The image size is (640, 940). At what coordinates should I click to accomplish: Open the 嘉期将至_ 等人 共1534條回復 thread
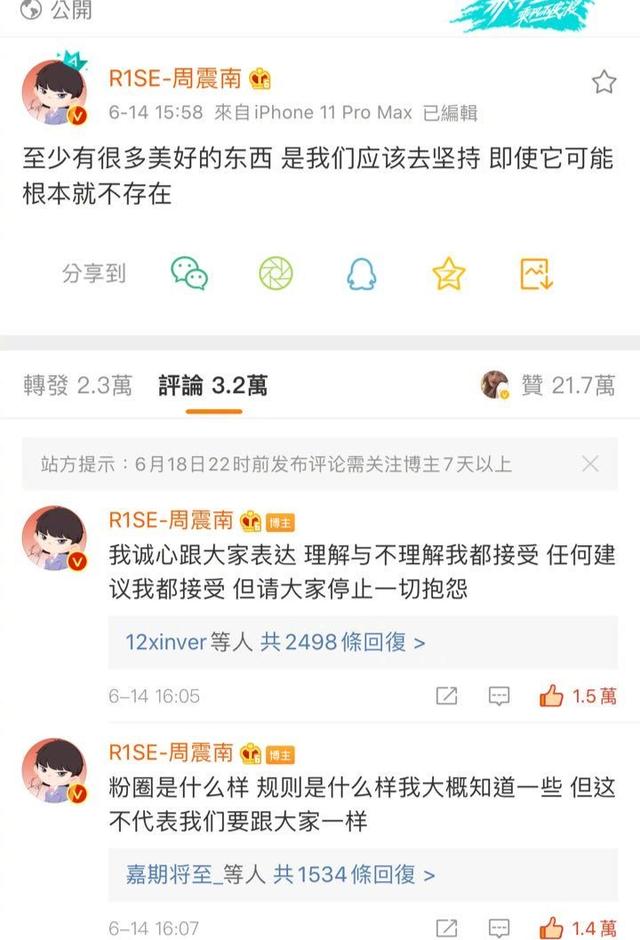[280, 875]
